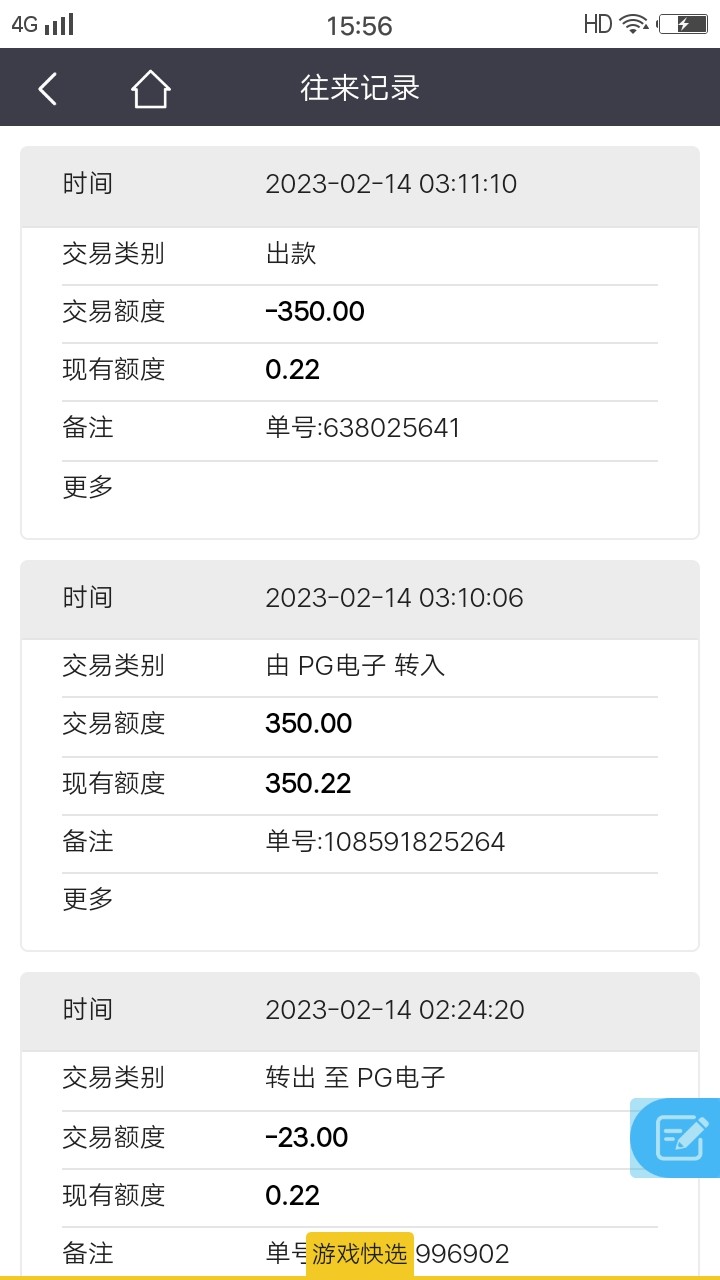Tap the floating blue edit note button

pos(681,1138)
